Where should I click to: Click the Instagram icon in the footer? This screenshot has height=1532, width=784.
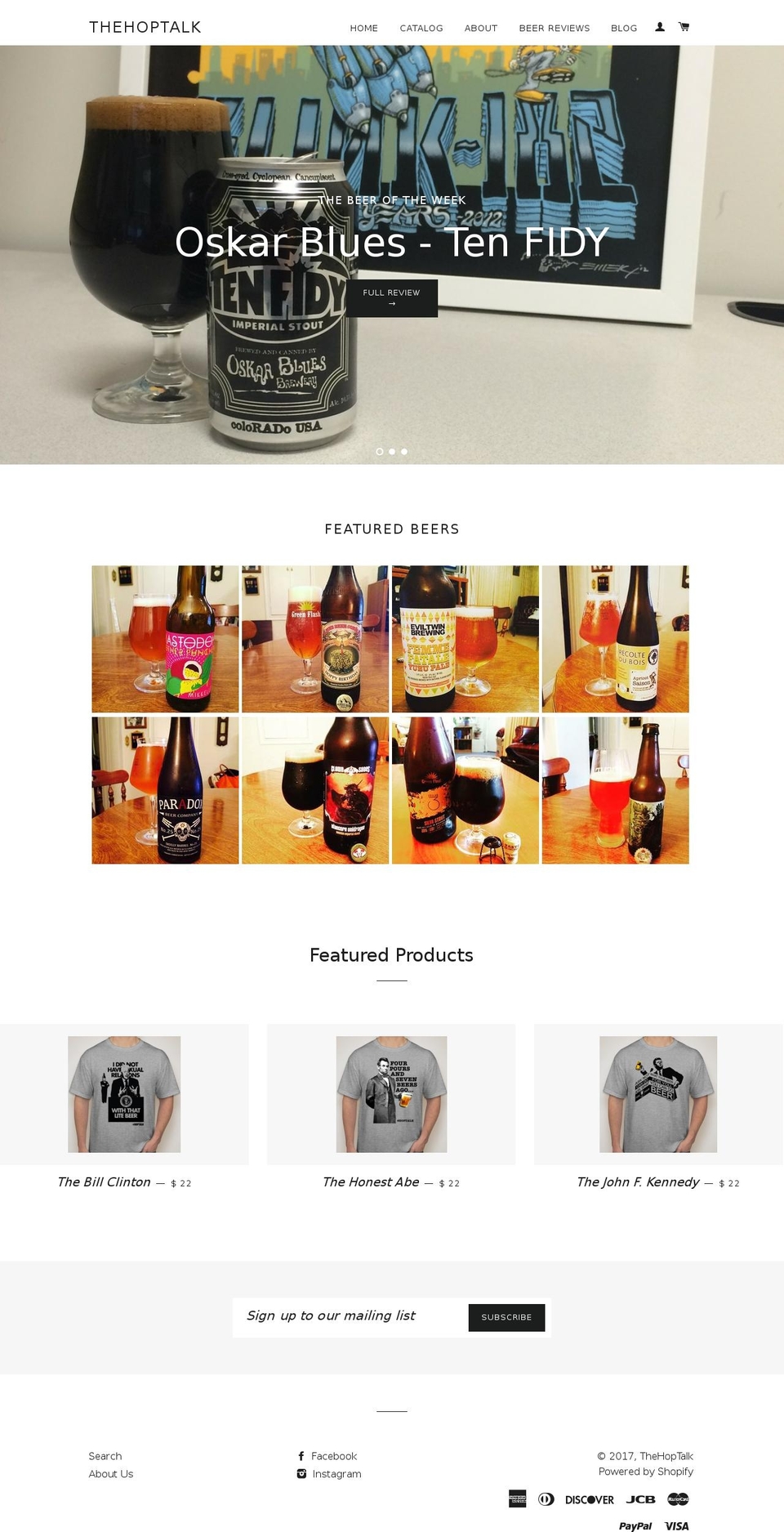[x=301, y=1474]
